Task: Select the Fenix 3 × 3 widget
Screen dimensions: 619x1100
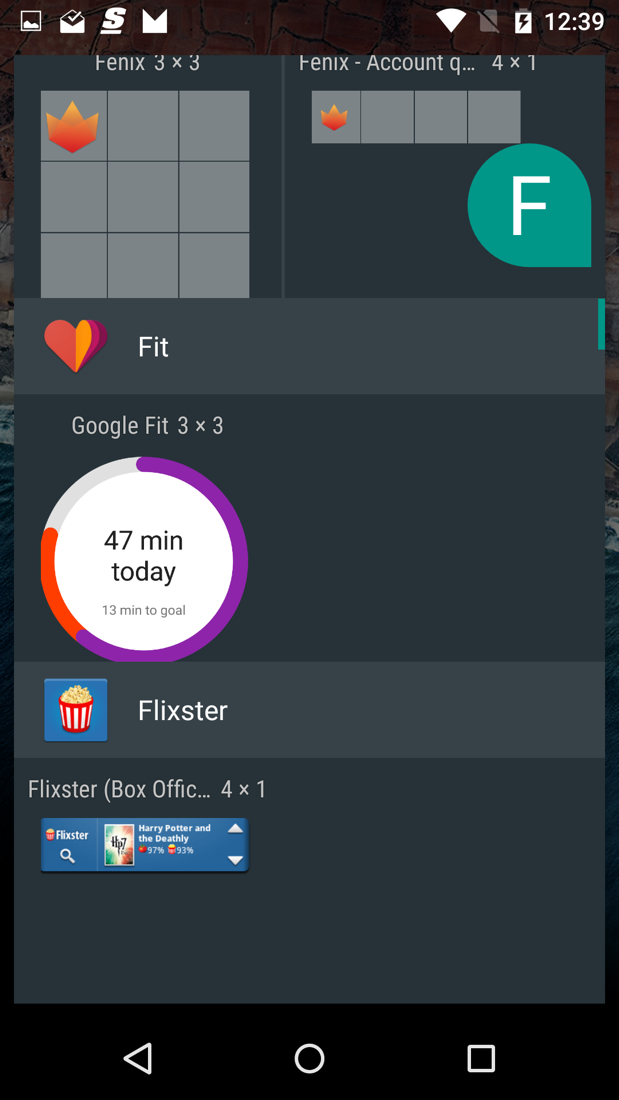Action: point(145,193)
